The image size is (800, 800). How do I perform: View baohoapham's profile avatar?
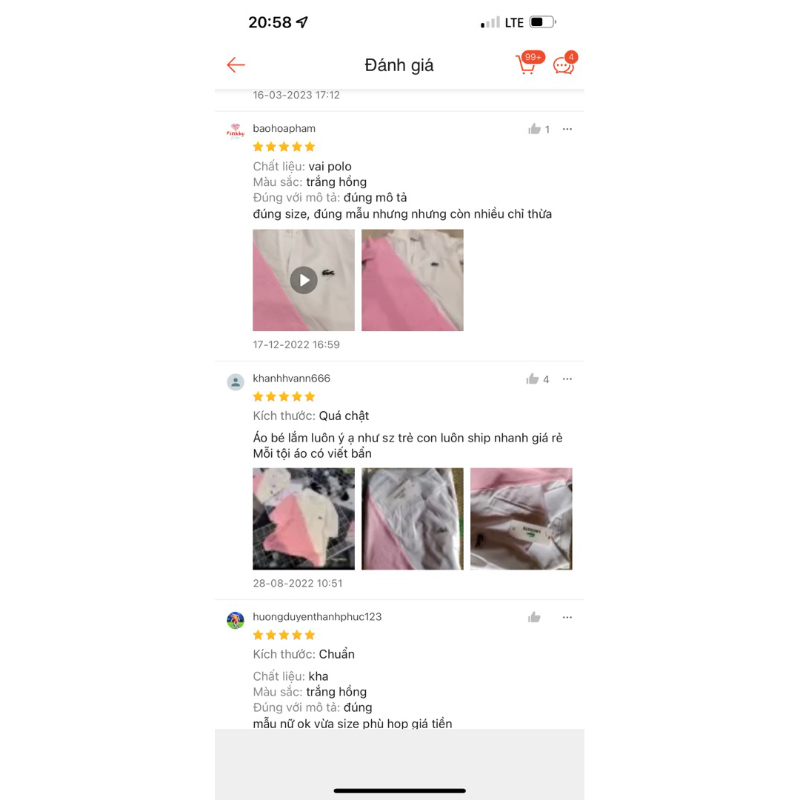235,131
